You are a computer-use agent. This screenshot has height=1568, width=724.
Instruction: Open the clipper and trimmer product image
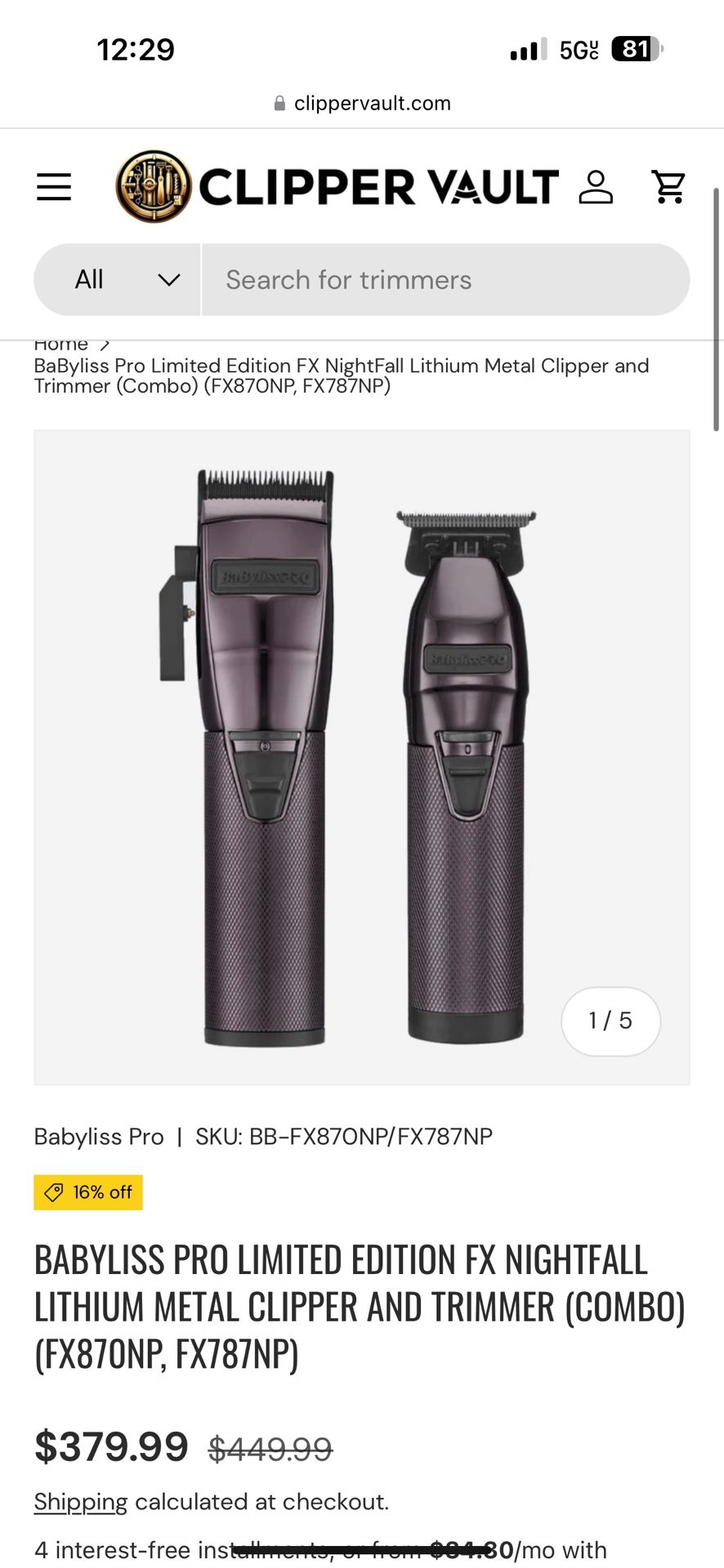click(x=361, y=757)
